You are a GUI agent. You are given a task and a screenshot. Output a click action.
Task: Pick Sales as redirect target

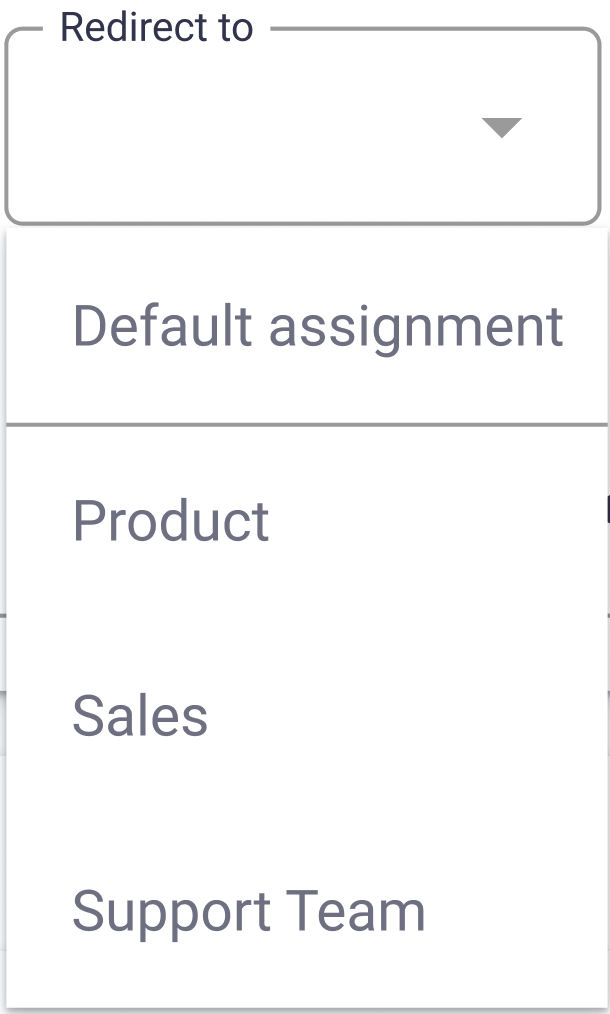coord(140,716)
